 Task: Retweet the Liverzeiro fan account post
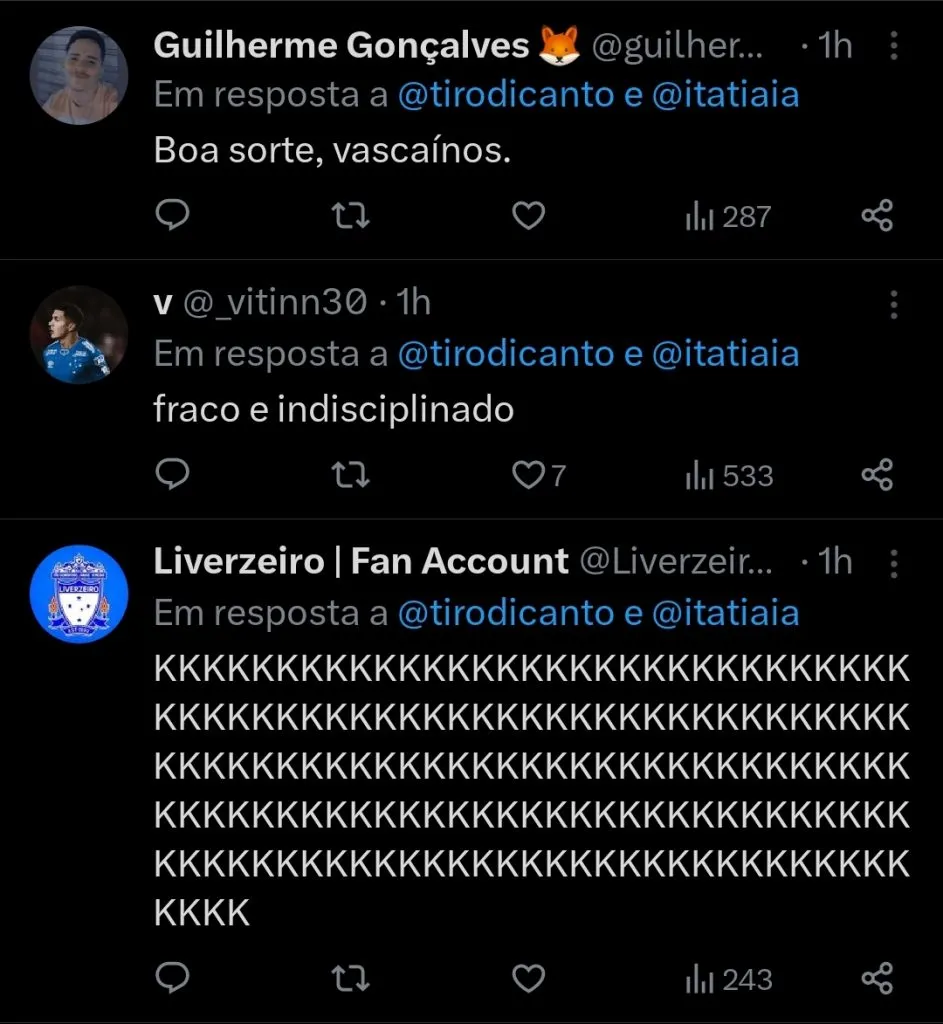(x=350, y=979)
